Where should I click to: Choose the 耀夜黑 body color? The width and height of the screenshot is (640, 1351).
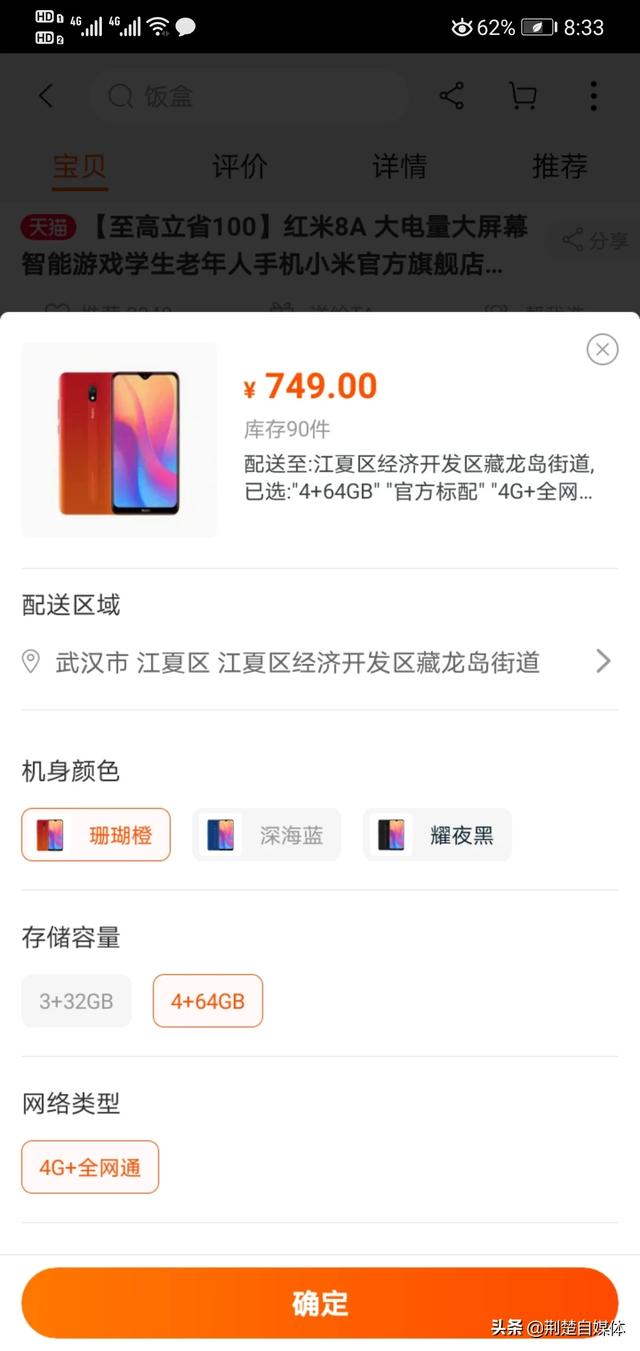[x=437, y=835]
